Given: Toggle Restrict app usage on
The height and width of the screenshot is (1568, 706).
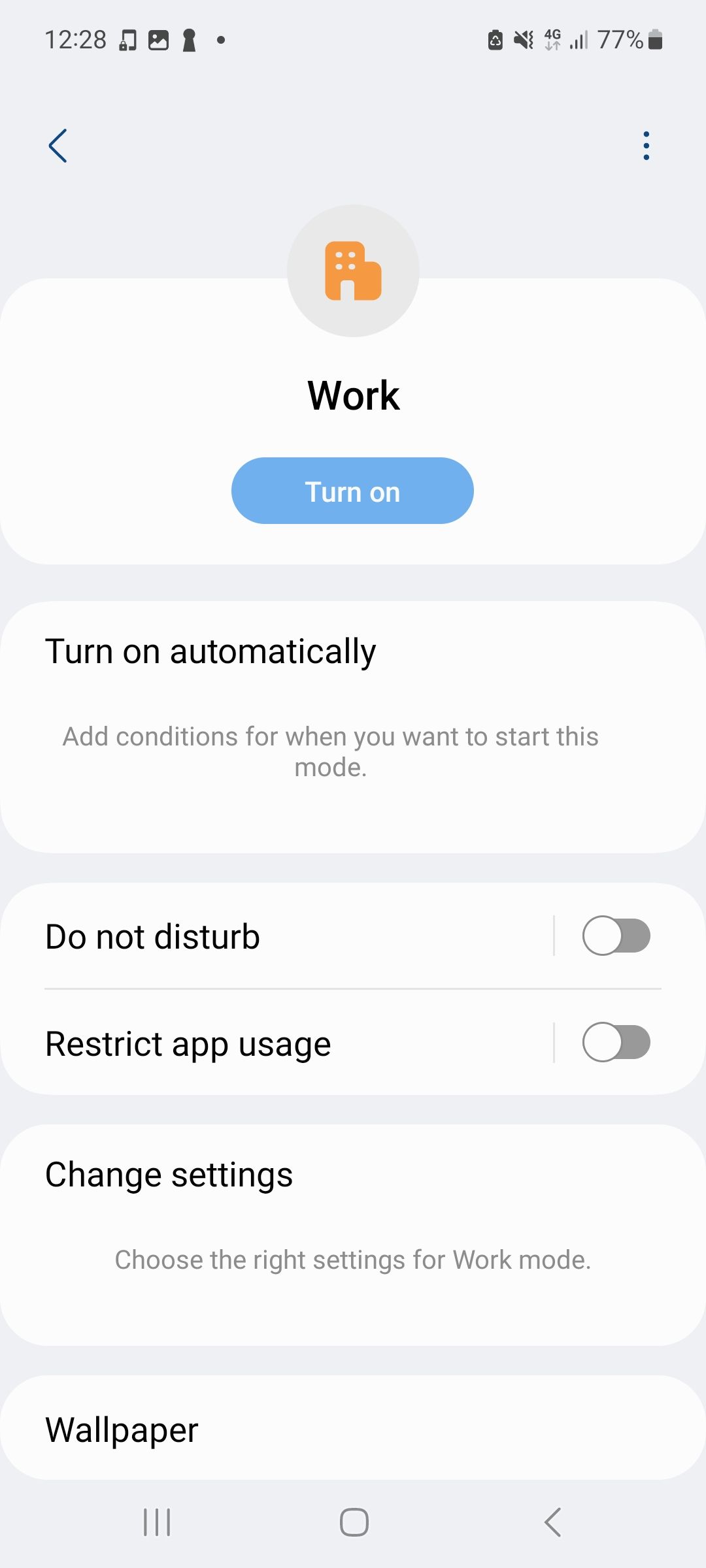Looking at the screenshot, I should pos(616,1043).
